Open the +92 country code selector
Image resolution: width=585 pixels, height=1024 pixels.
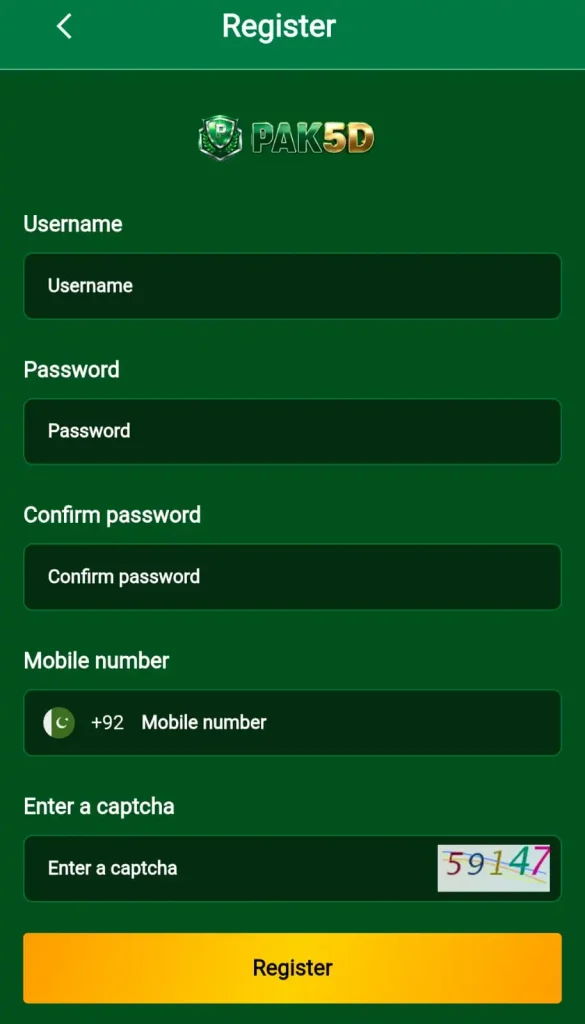tap(84, 722)
